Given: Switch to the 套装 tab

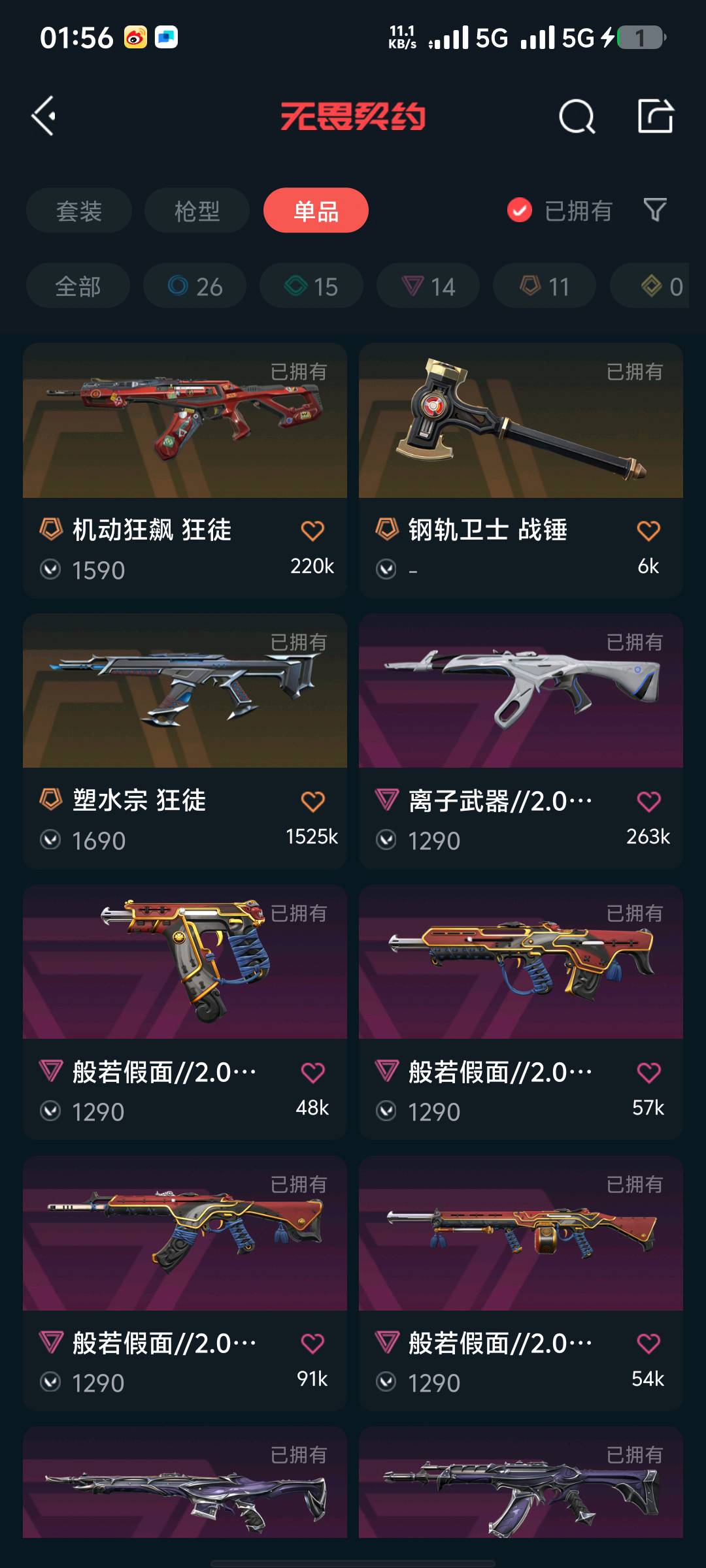Looking at the screenshot, I should click(79, 210).
